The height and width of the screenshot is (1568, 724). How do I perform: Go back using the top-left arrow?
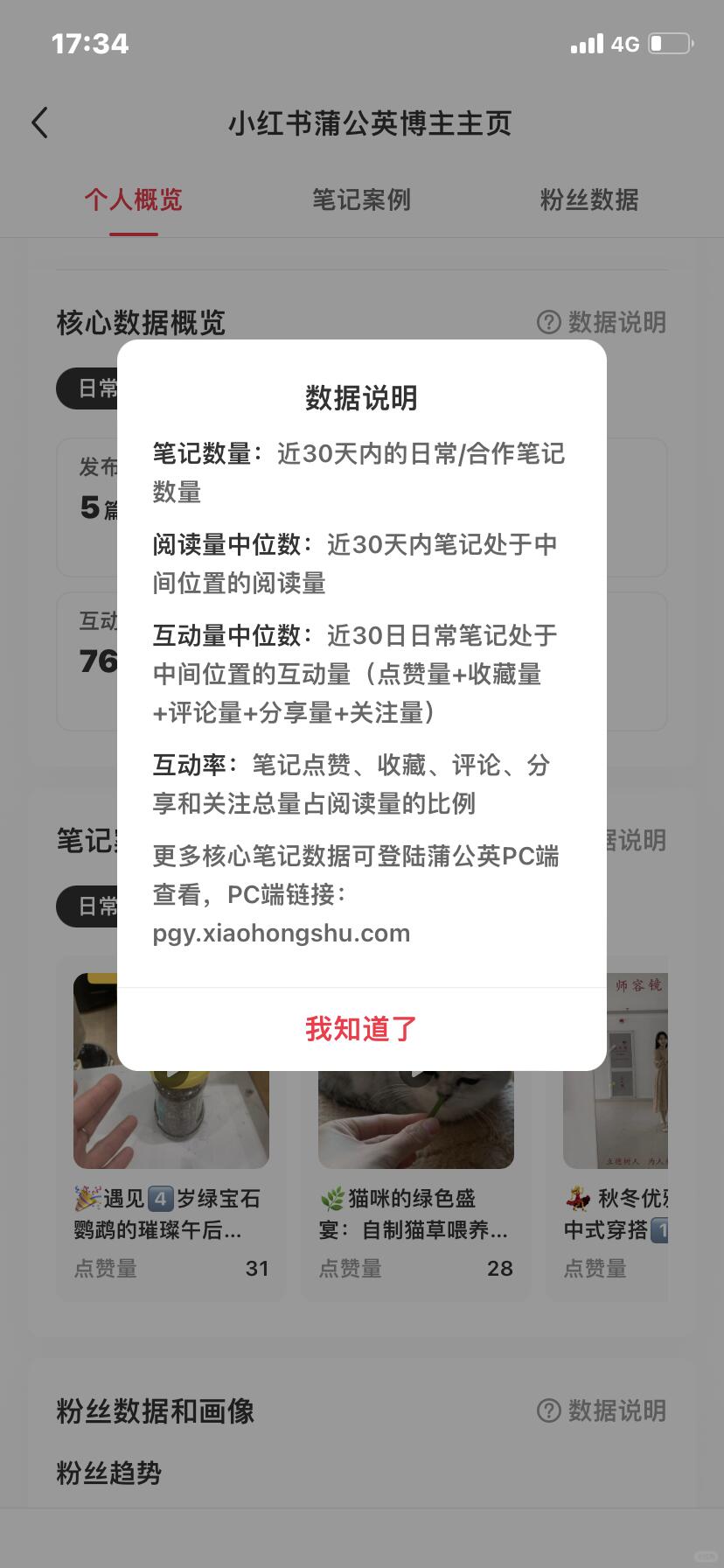tap(39, 122)
